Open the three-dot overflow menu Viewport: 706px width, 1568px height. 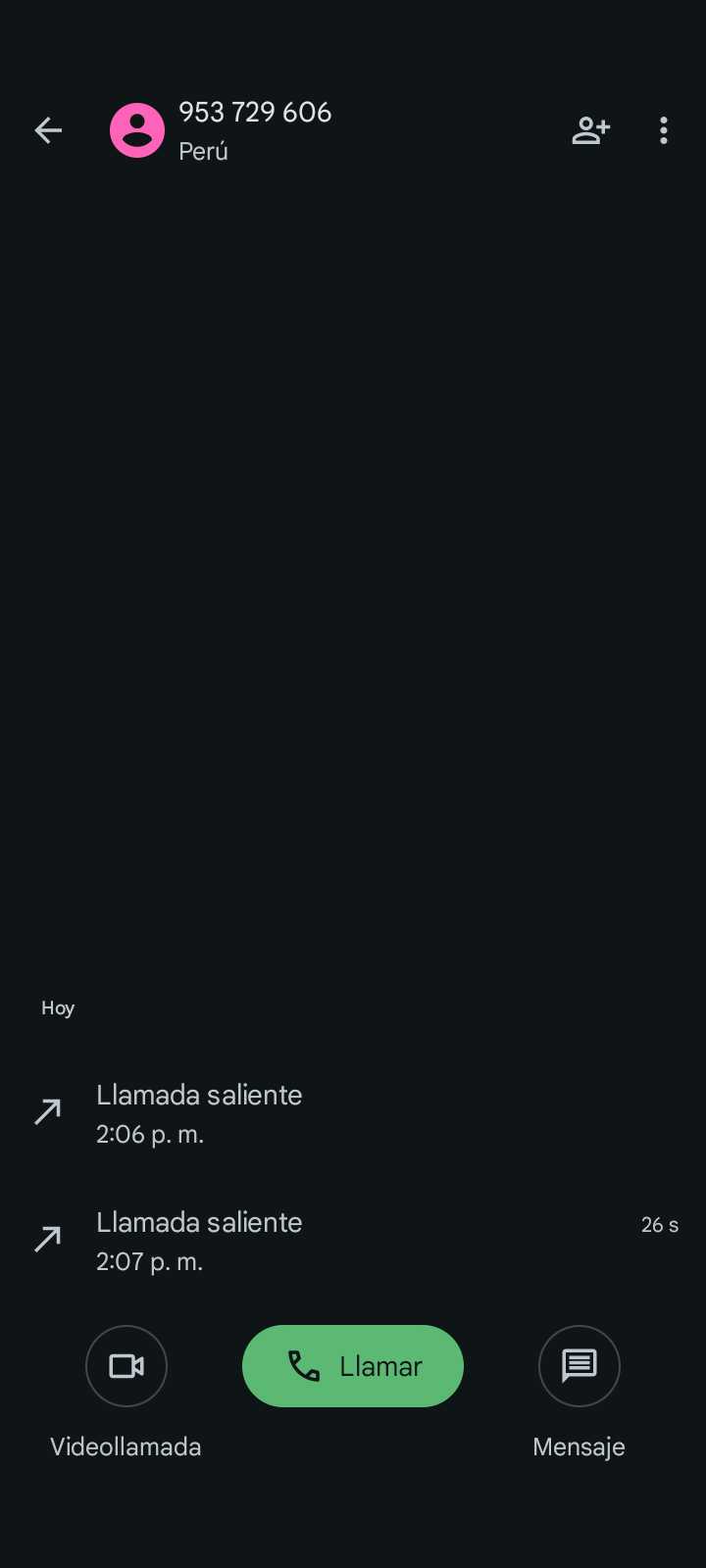[664, 130]
